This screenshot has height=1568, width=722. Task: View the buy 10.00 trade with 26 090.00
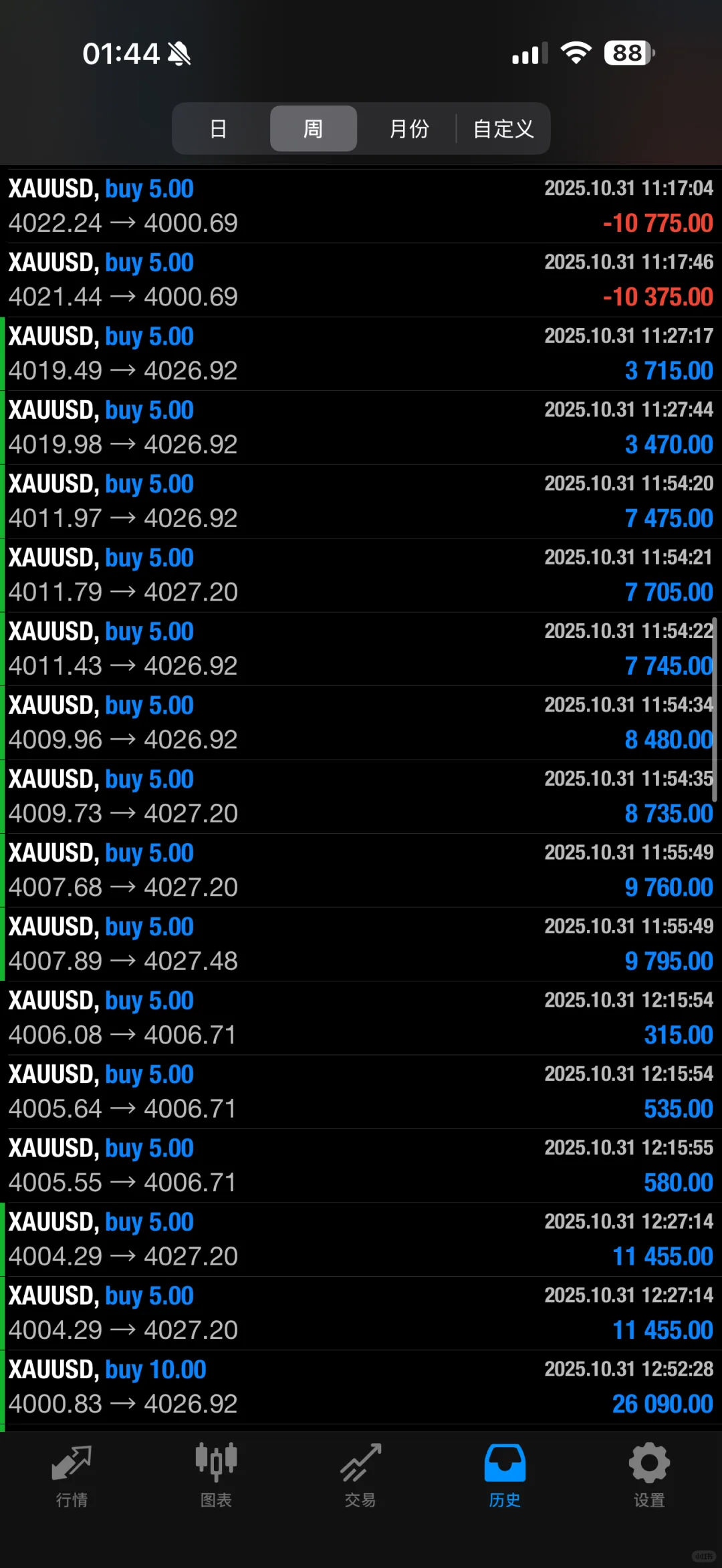click(x=361, y=1386)
